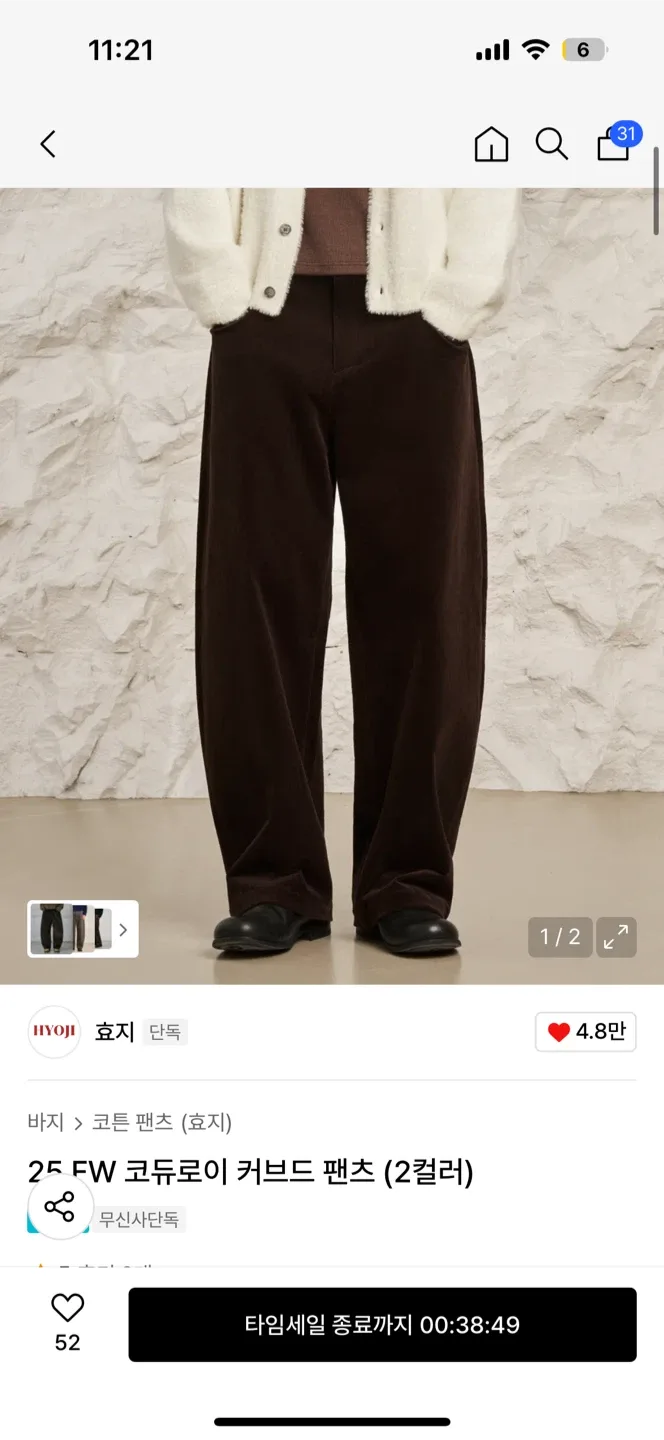Share this product via the share button
Viewport: 664px width, 1440px height.
pos(60,1207)
